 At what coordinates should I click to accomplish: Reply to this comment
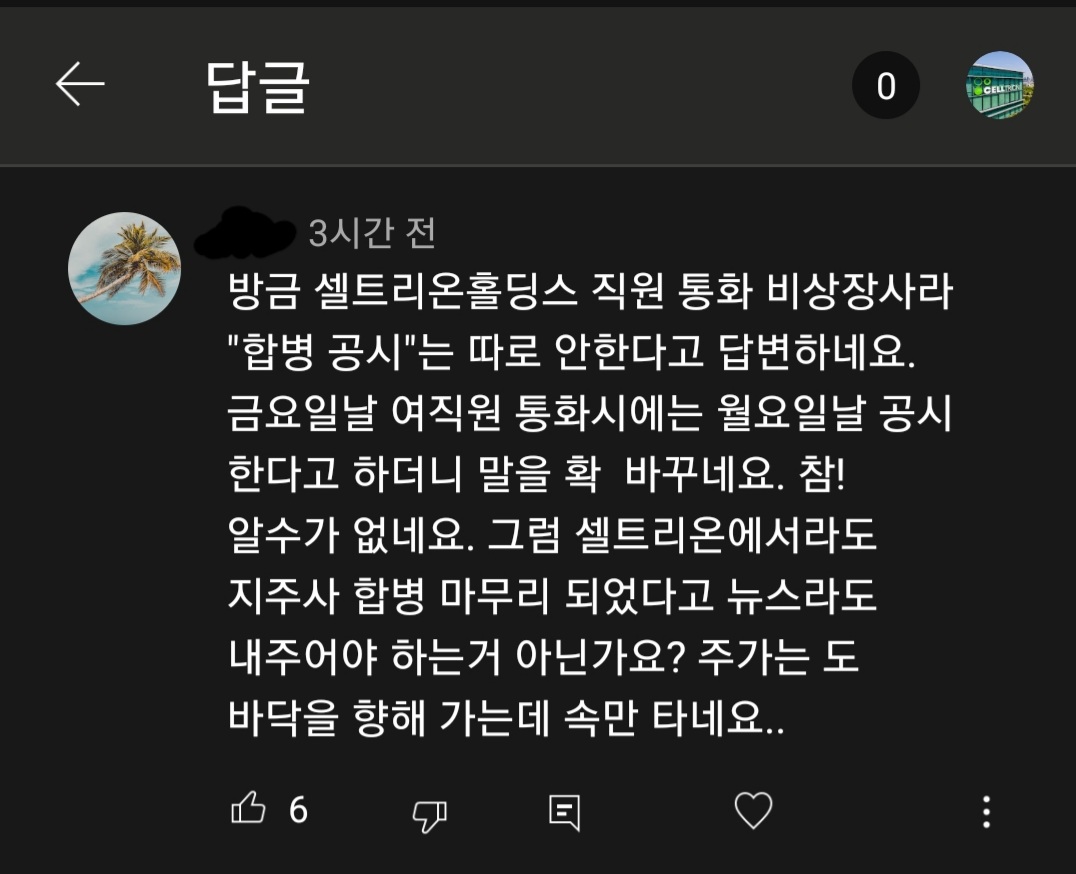click(565, 812)
